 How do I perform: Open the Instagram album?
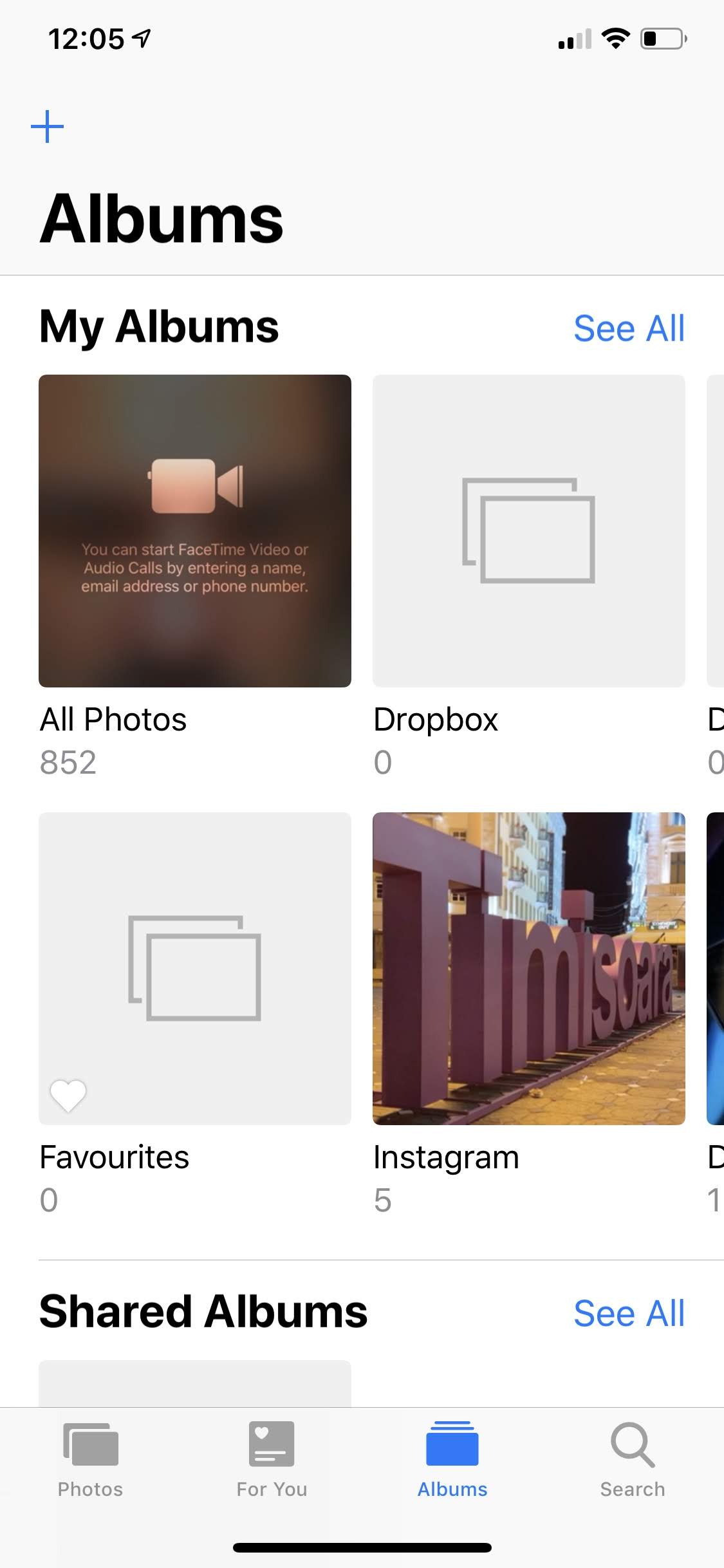click(529, 969)
